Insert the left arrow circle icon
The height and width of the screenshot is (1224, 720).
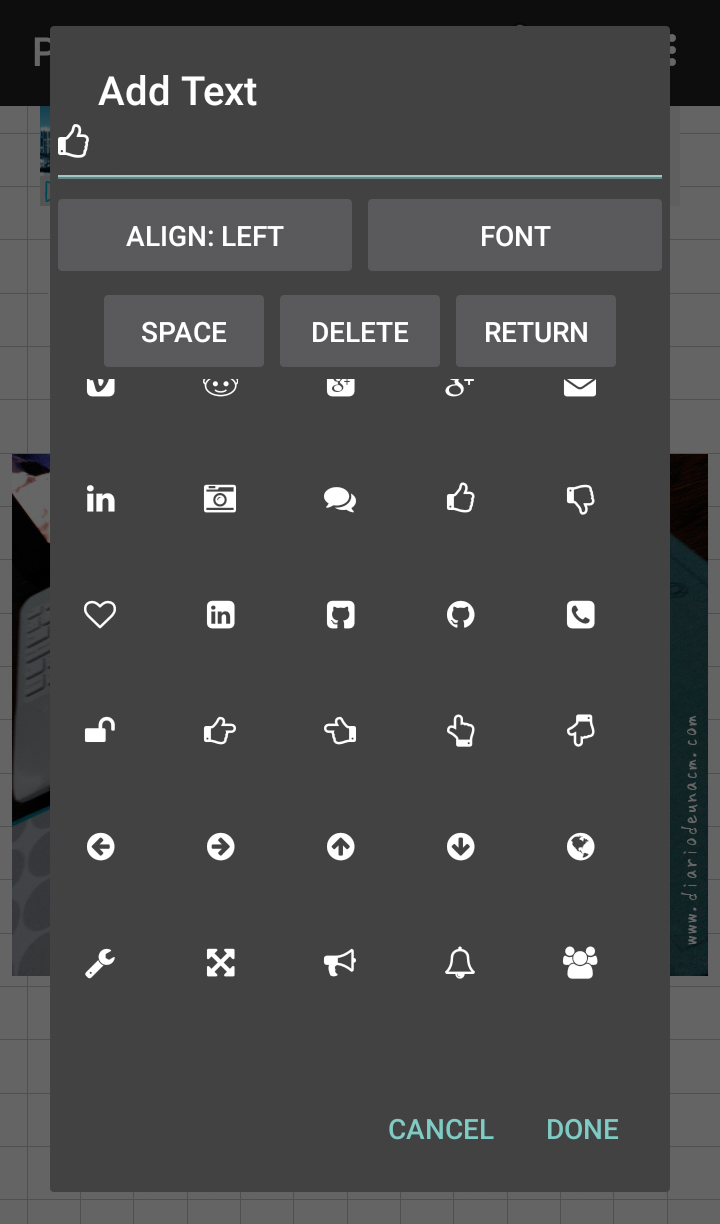[100, 847]
